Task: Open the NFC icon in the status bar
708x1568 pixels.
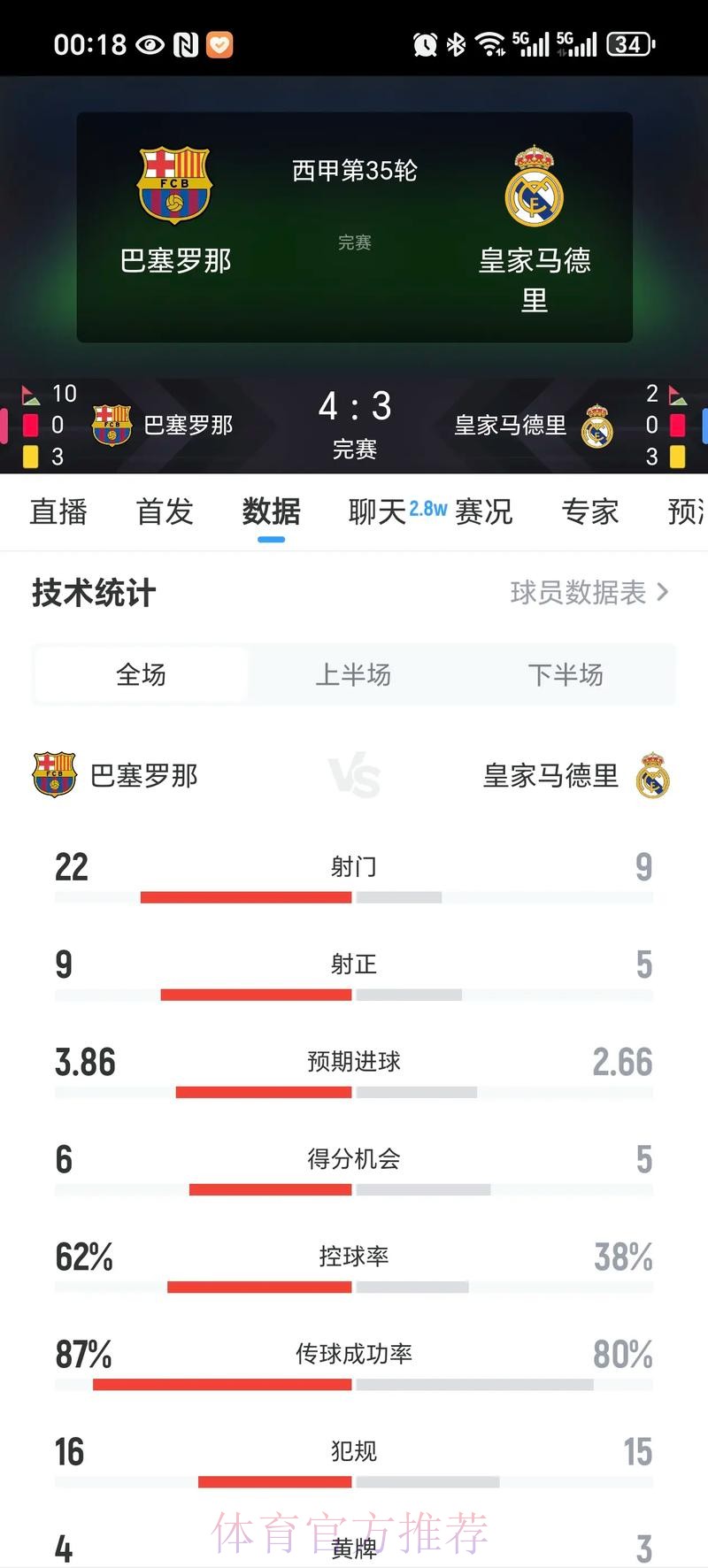Action: point(184,41)
